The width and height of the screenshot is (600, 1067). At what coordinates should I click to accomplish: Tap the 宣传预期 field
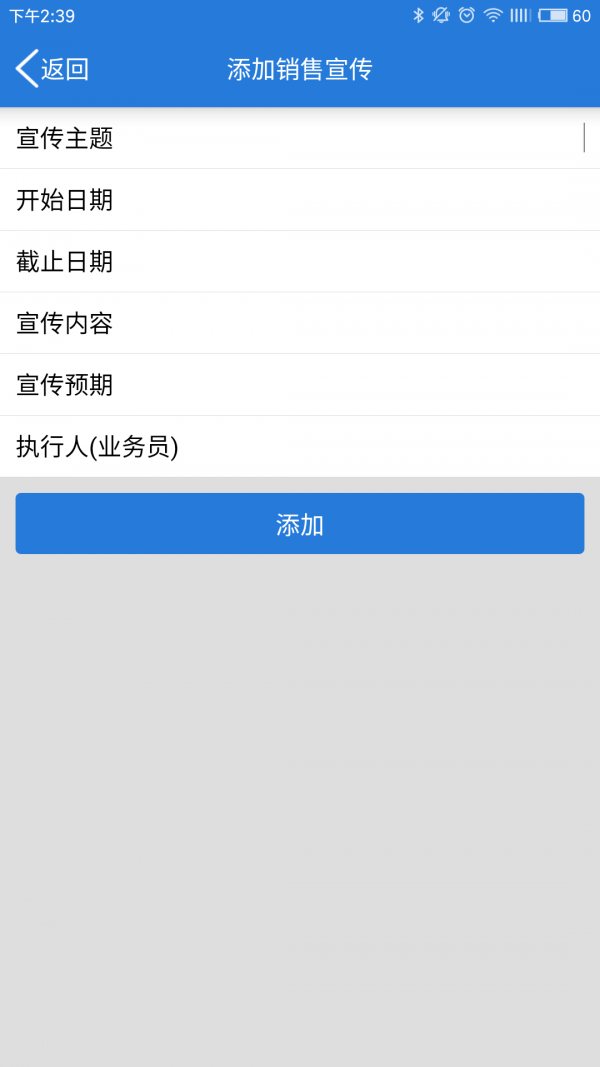click(300, 385)
